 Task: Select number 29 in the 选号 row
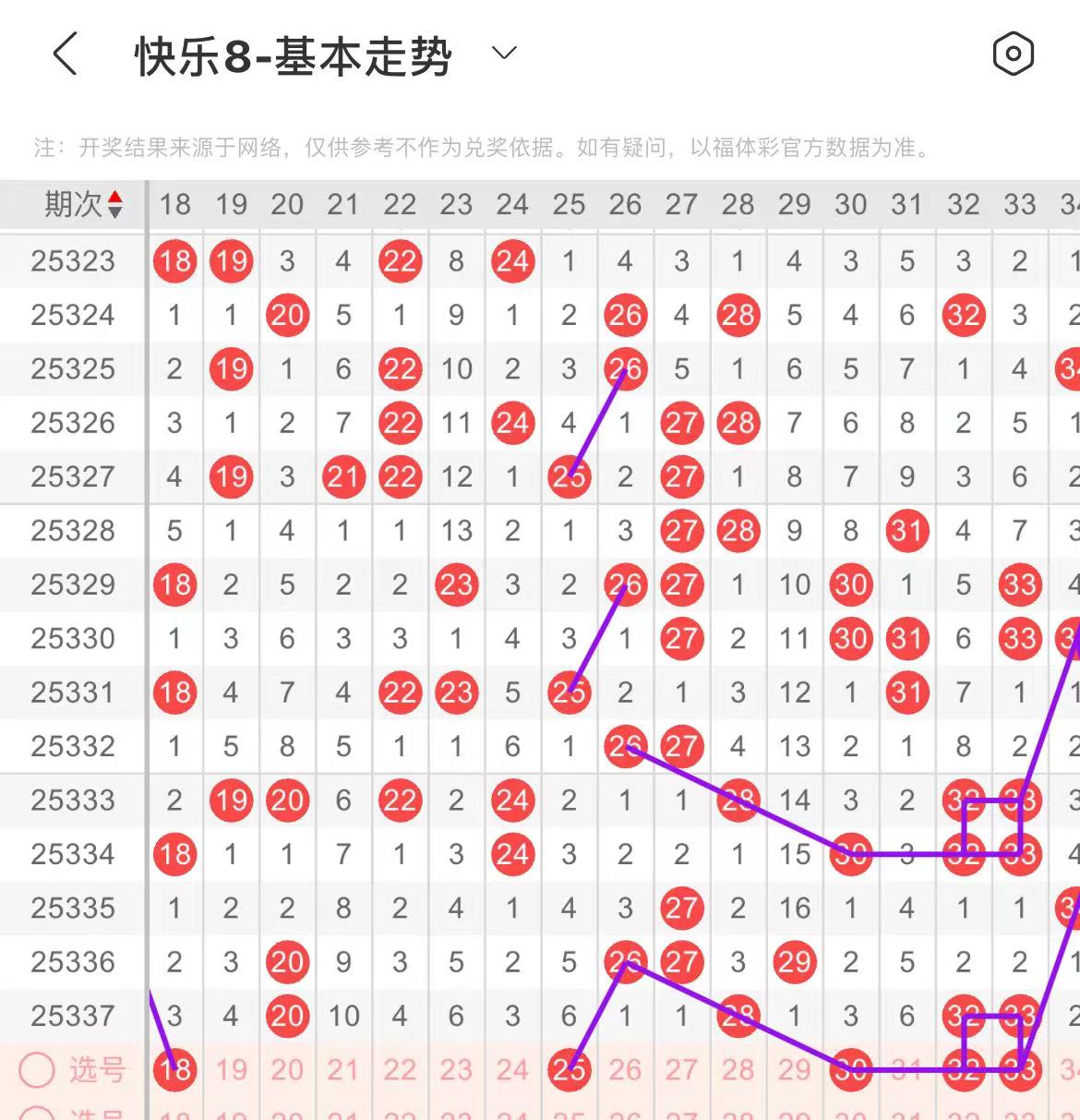click(794, 1070)
